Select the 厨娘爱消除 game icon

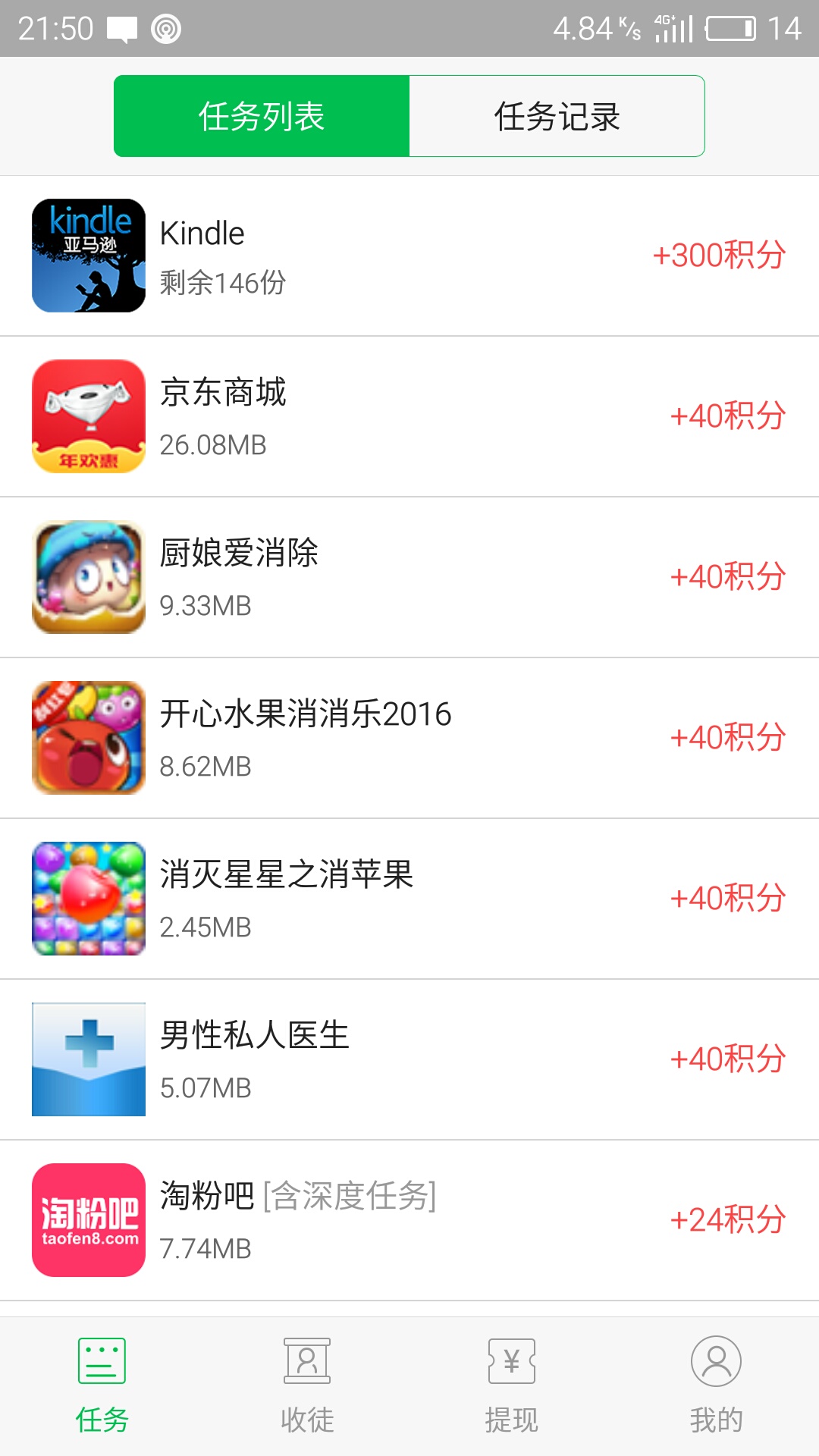click(x=87, y=576)
